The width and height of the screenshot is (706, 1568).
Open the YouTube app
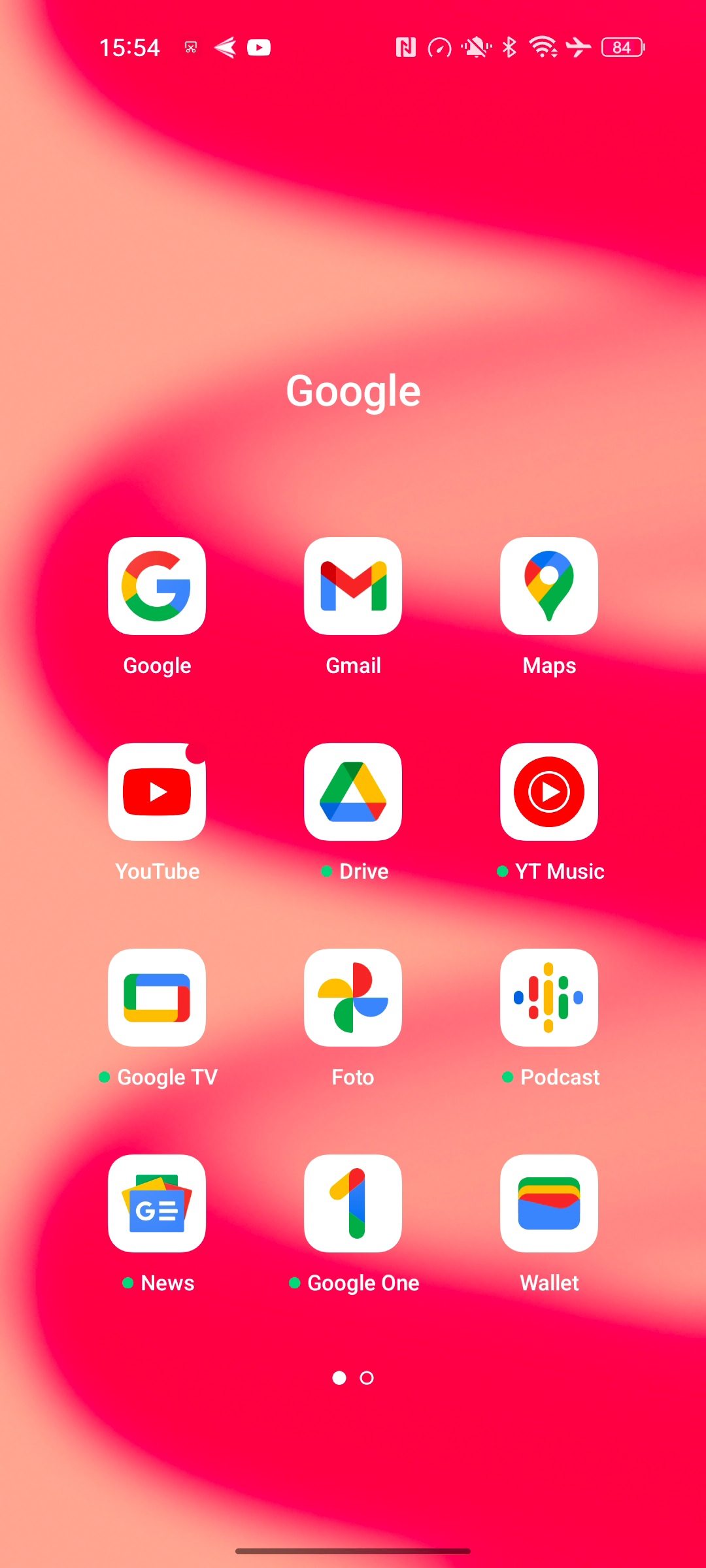(x=157, y=792)
